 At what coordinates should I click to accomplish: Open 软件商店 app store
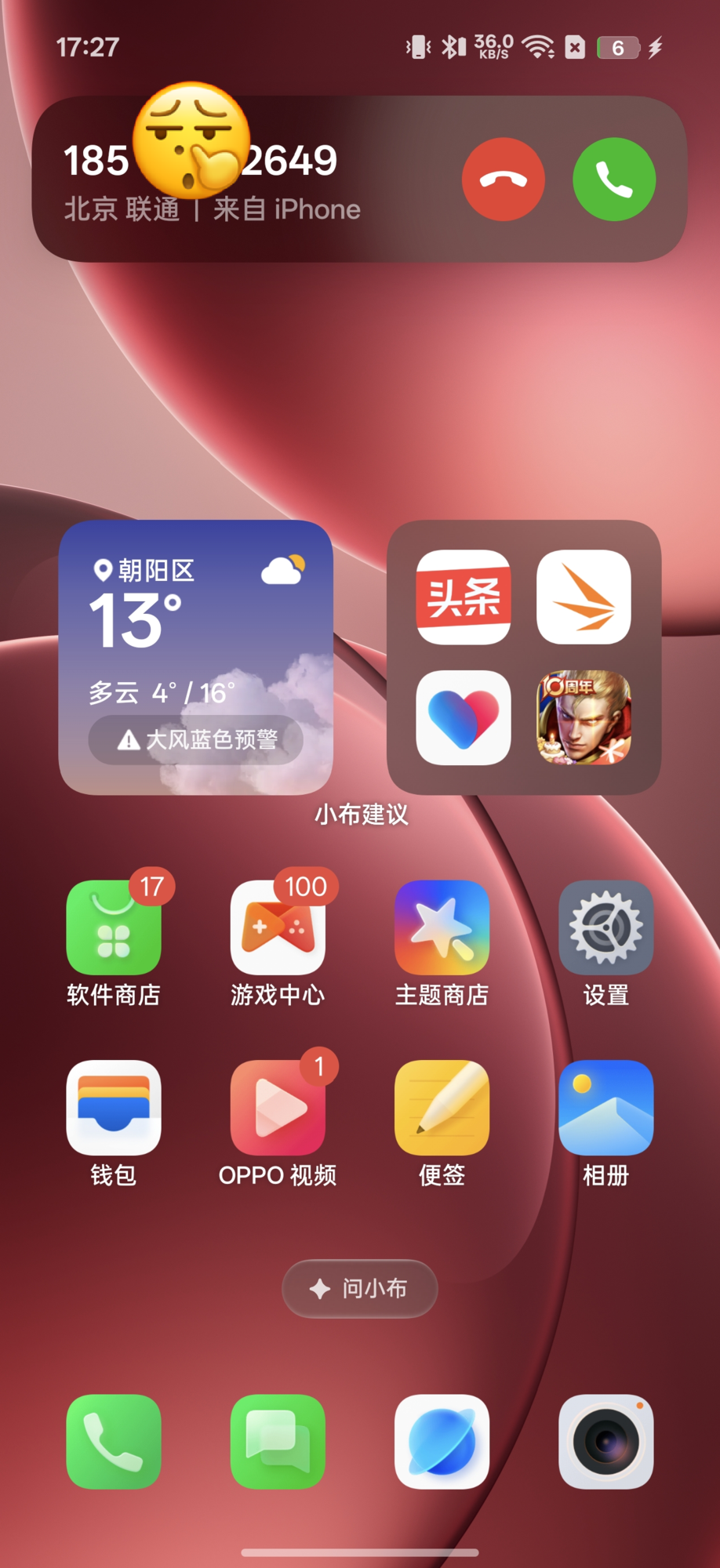(x=114, y=927)
